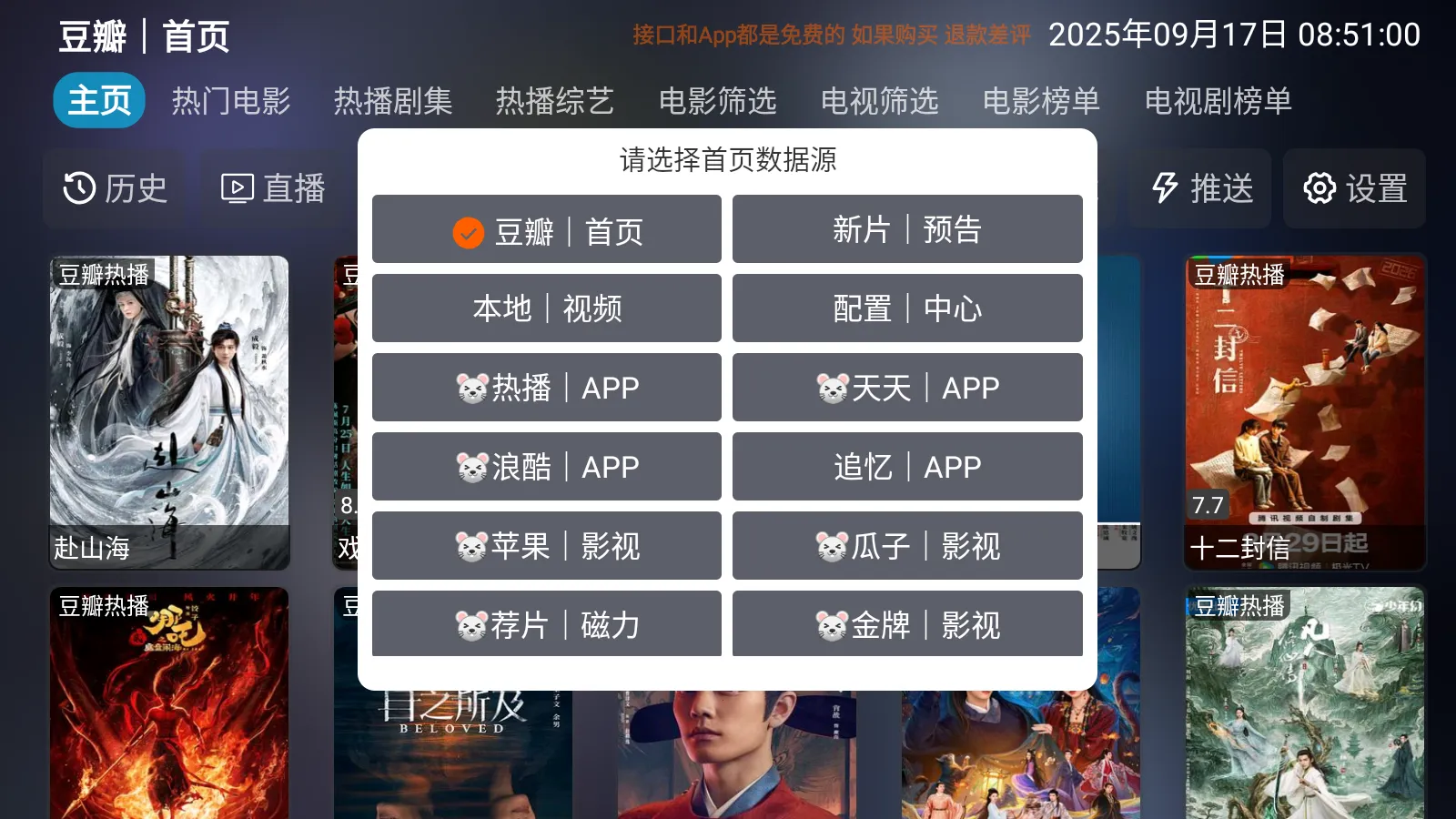Choose 金牌｜影视 as home source
Image resolution: width=1456 pixels, height=819 pixels.
pos(907,624)
